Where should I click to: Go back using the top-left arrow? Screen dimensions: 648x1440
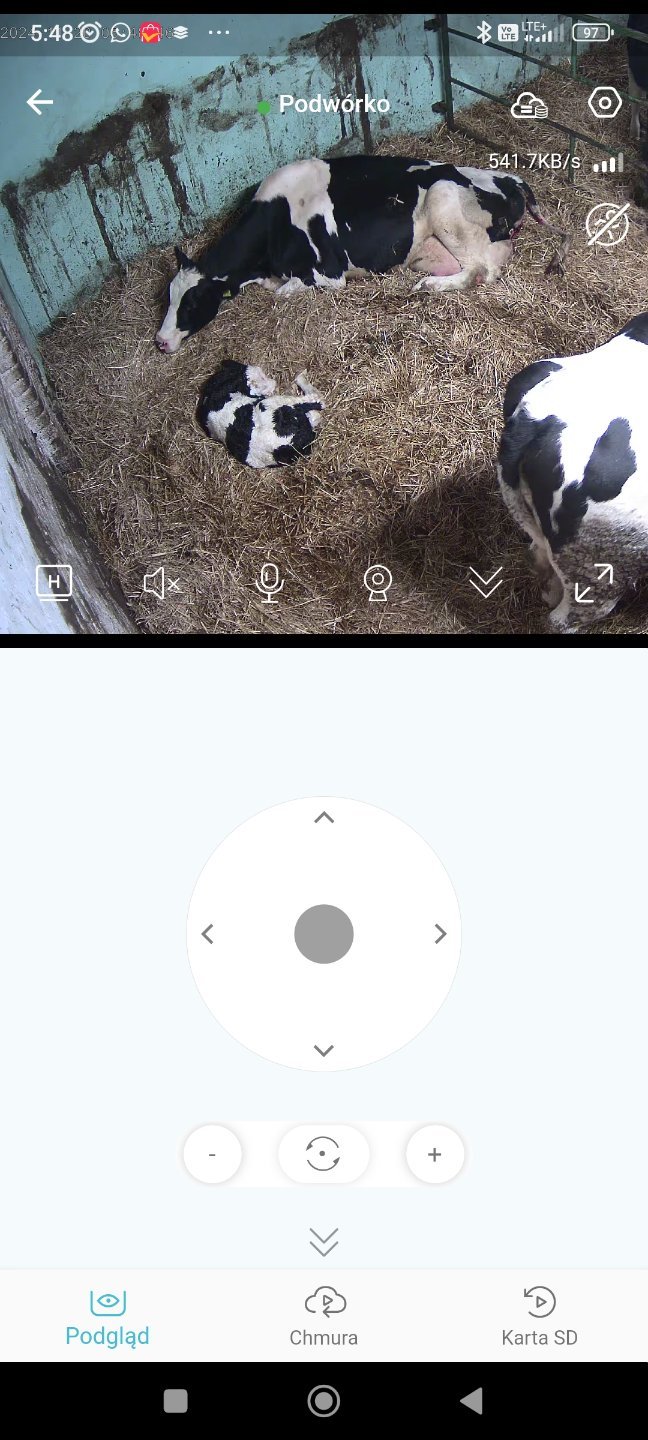point(40,102)
